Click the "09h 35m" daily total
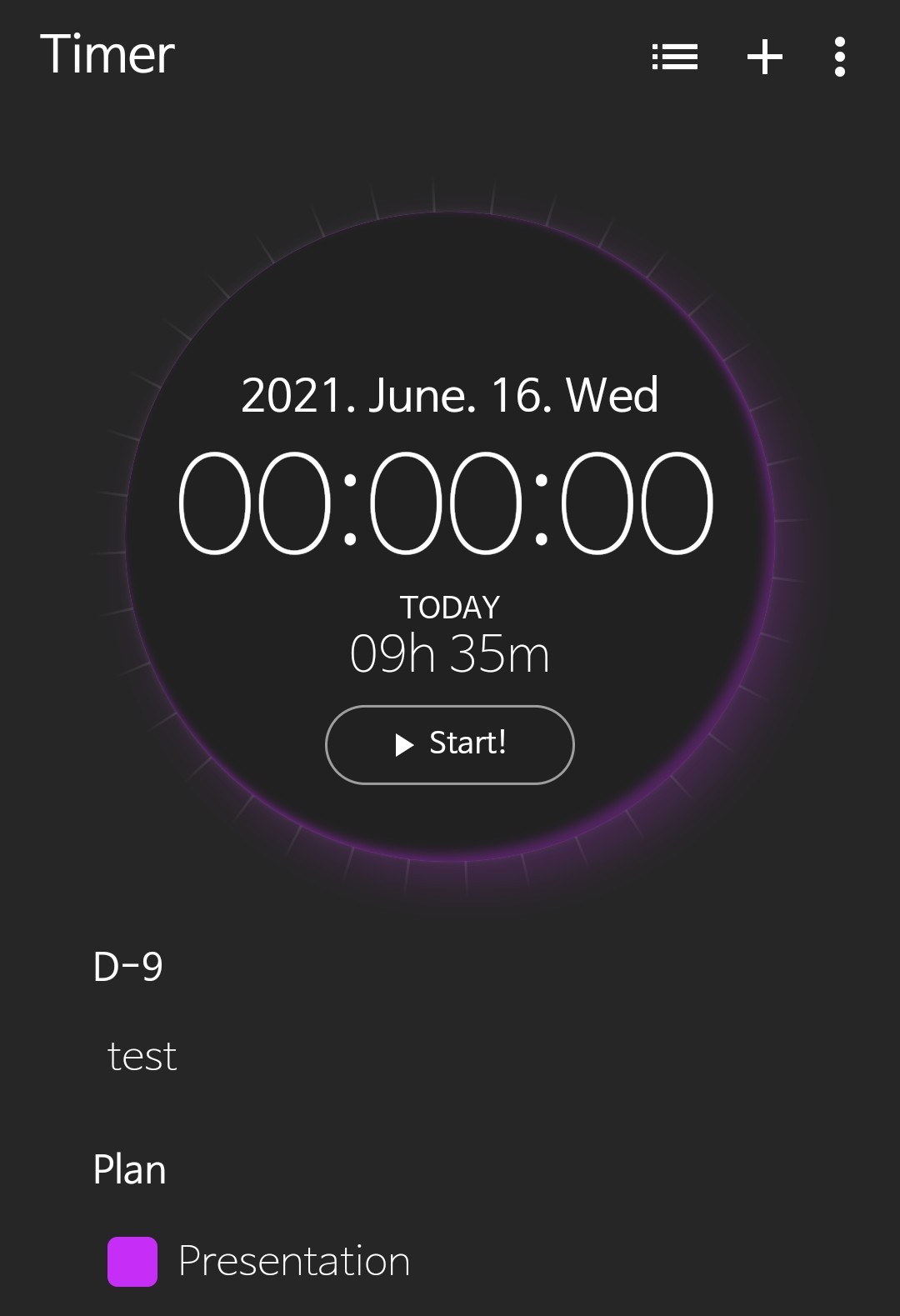The width and height of the screenshot is (900, 1316). point(449,655)
